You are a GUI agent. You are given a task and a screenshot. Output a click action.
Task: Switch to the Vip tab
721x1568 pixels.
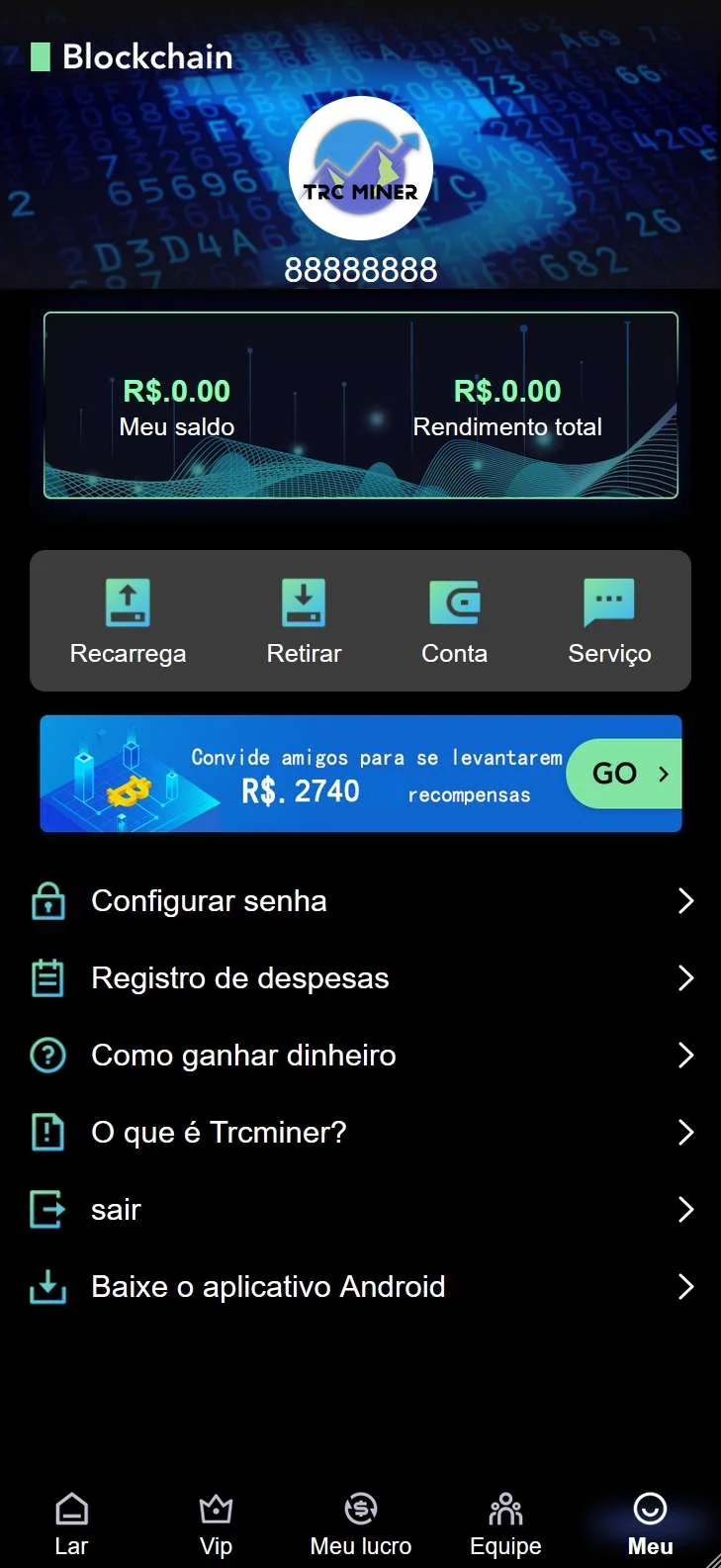216,1524
